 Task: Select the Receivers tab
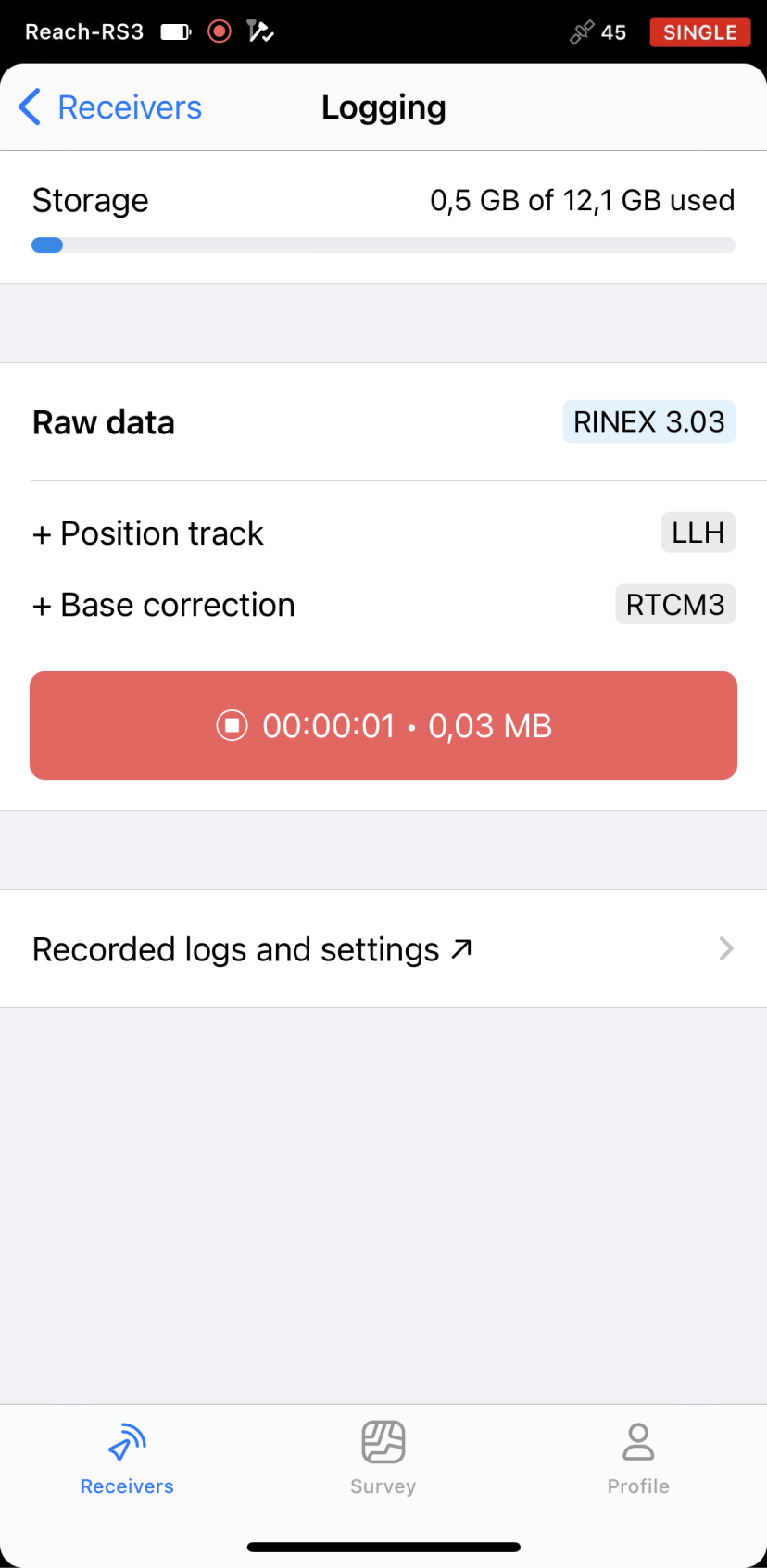[127, 1459]
